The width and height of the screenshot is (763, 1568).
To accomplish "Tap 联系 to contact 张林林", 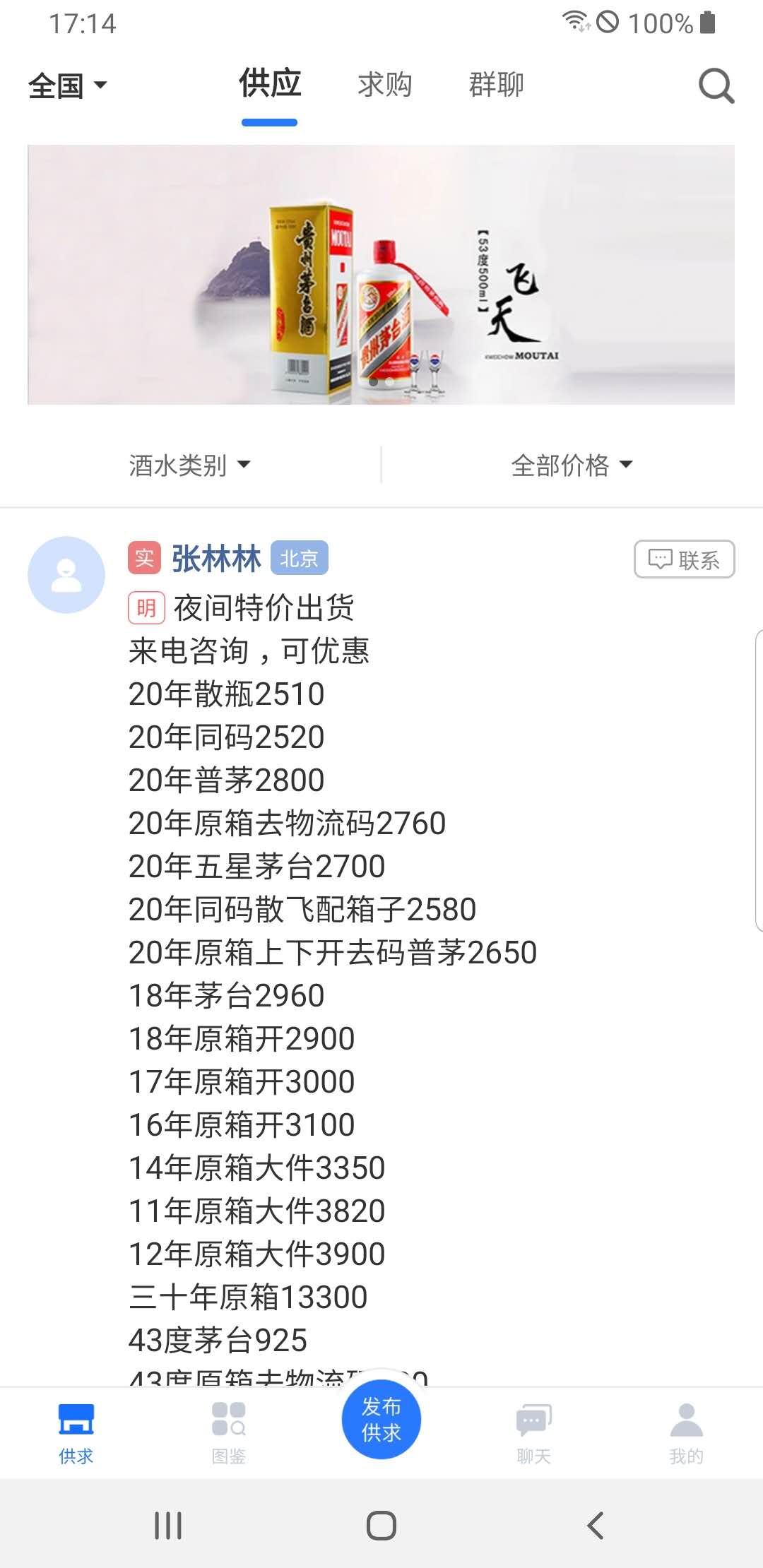I will [684, 559].
